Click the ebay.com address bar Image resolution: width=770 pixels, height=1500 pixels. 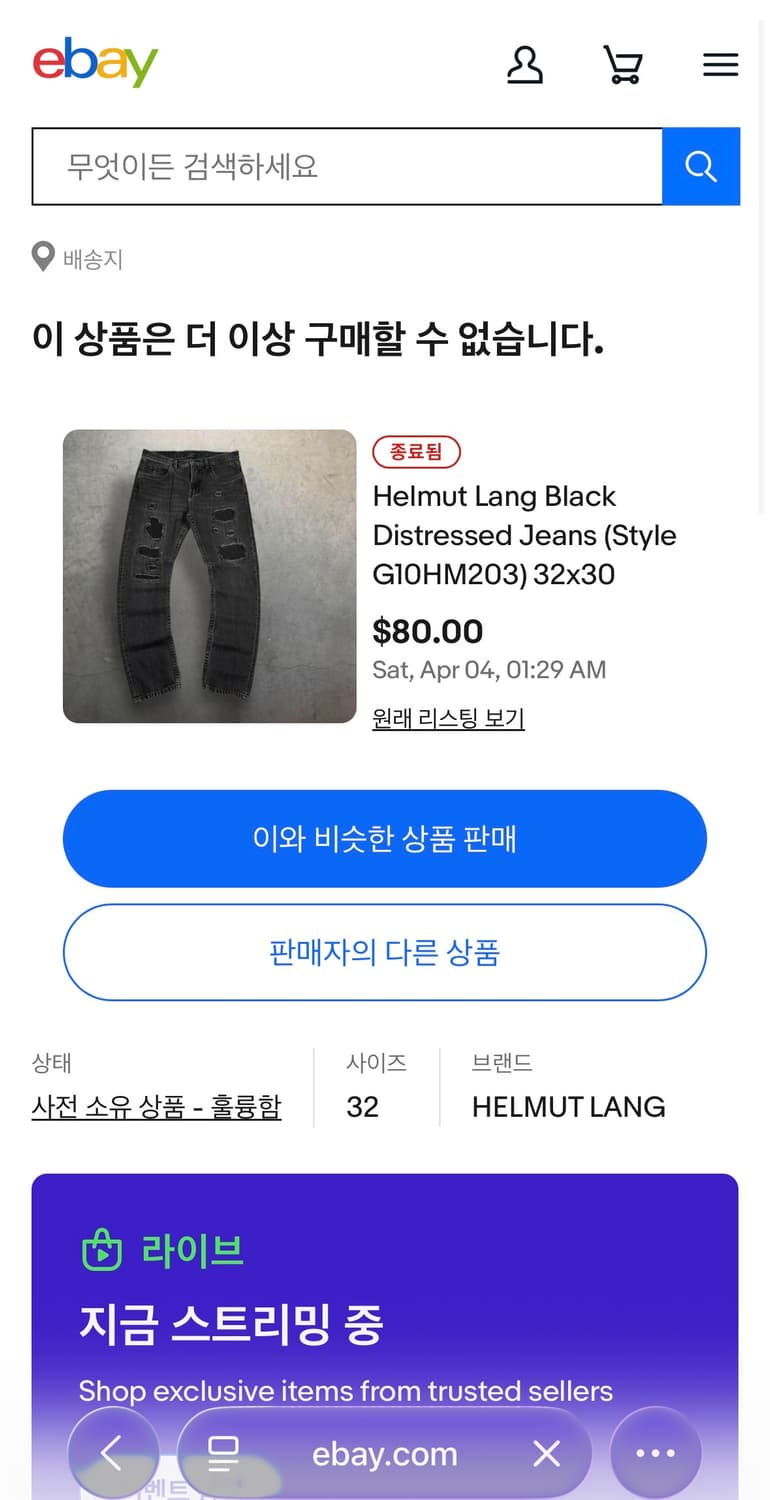383,1453
